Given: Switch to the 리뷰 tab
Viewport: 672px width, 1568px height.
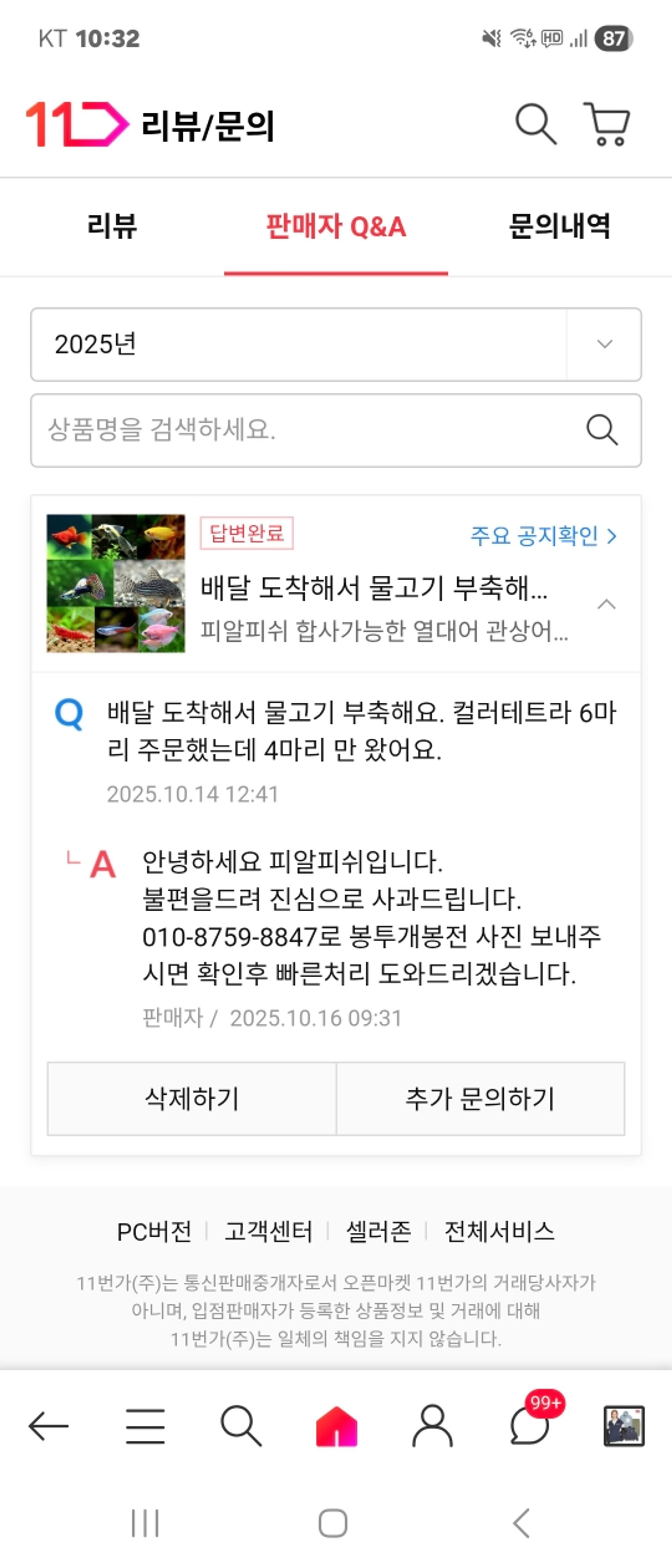Looking at the screenshot, I should pos(112,226).
